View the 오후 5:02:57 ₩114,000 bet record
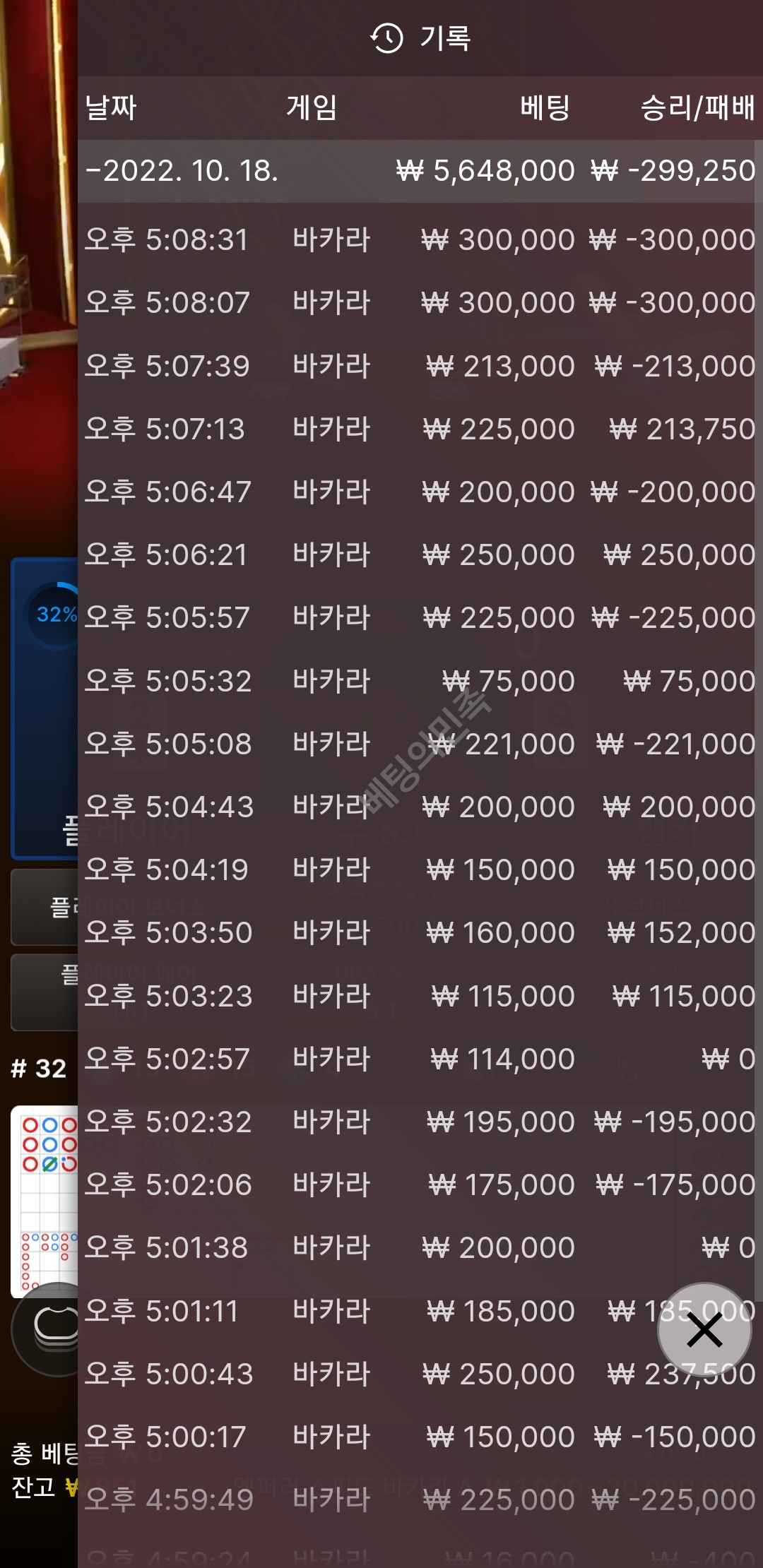The height and width of the screenshot is (1568, 763). [420, 1059]
